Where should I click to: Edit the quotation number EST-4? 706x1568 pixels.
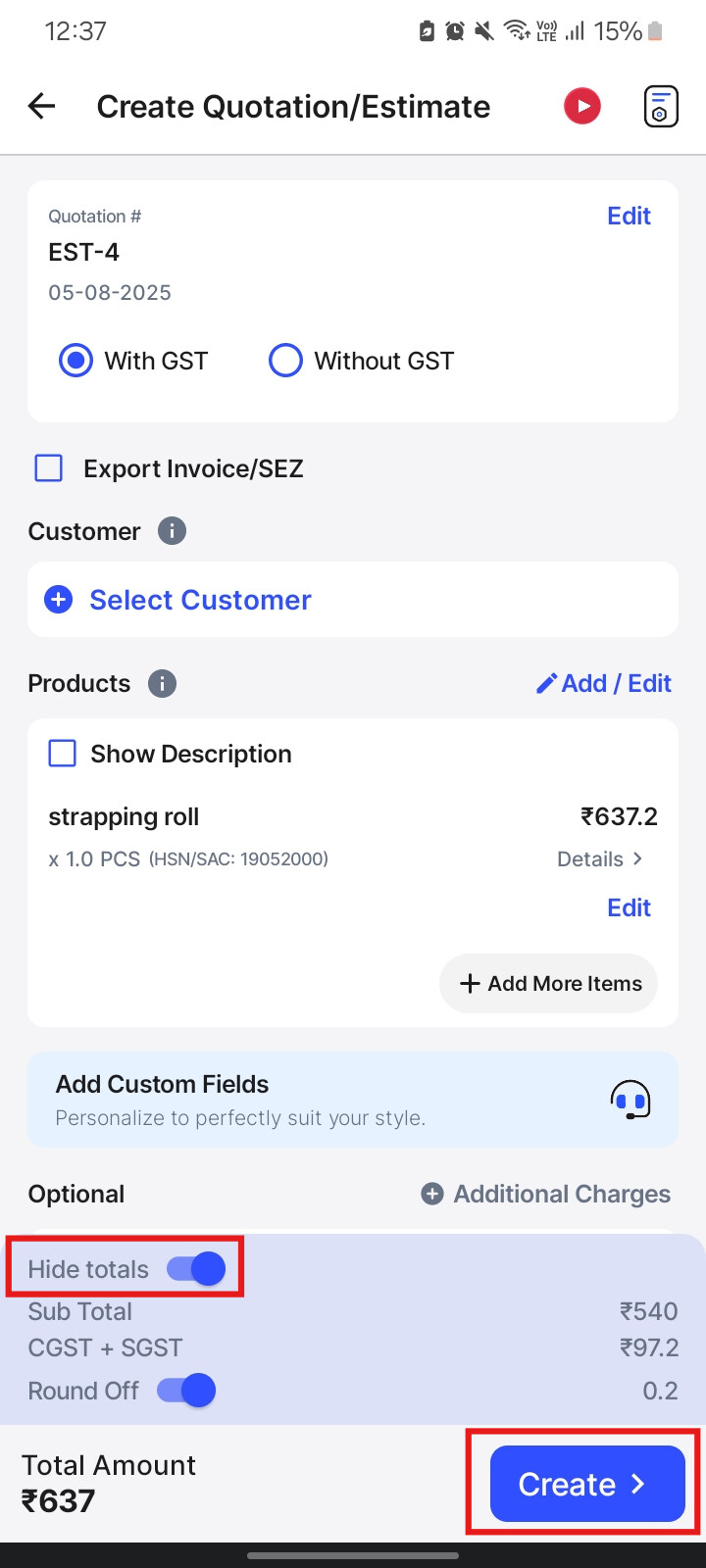(x=629, y=216)
